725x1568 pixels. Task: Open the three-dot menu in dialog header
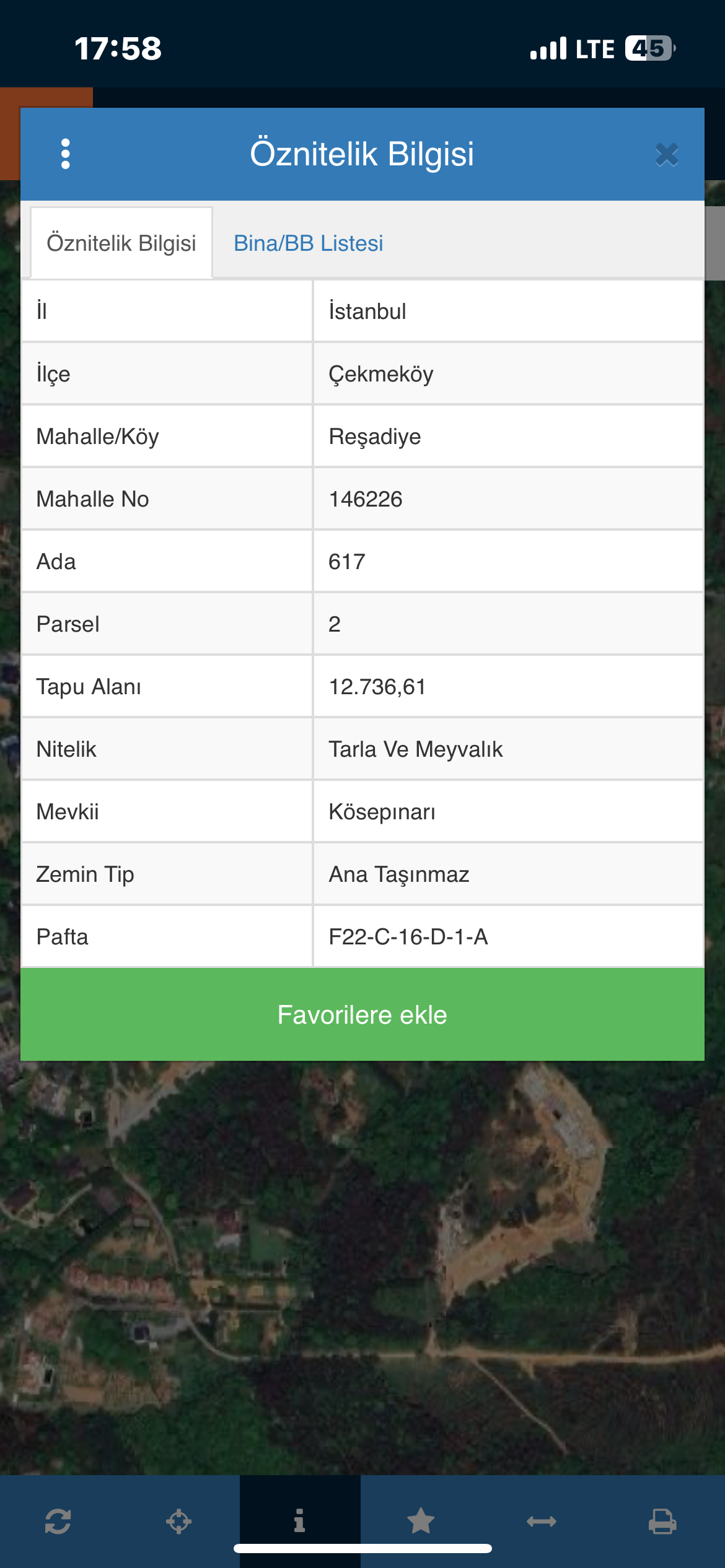pyautogui.click(x=66, y=154)
